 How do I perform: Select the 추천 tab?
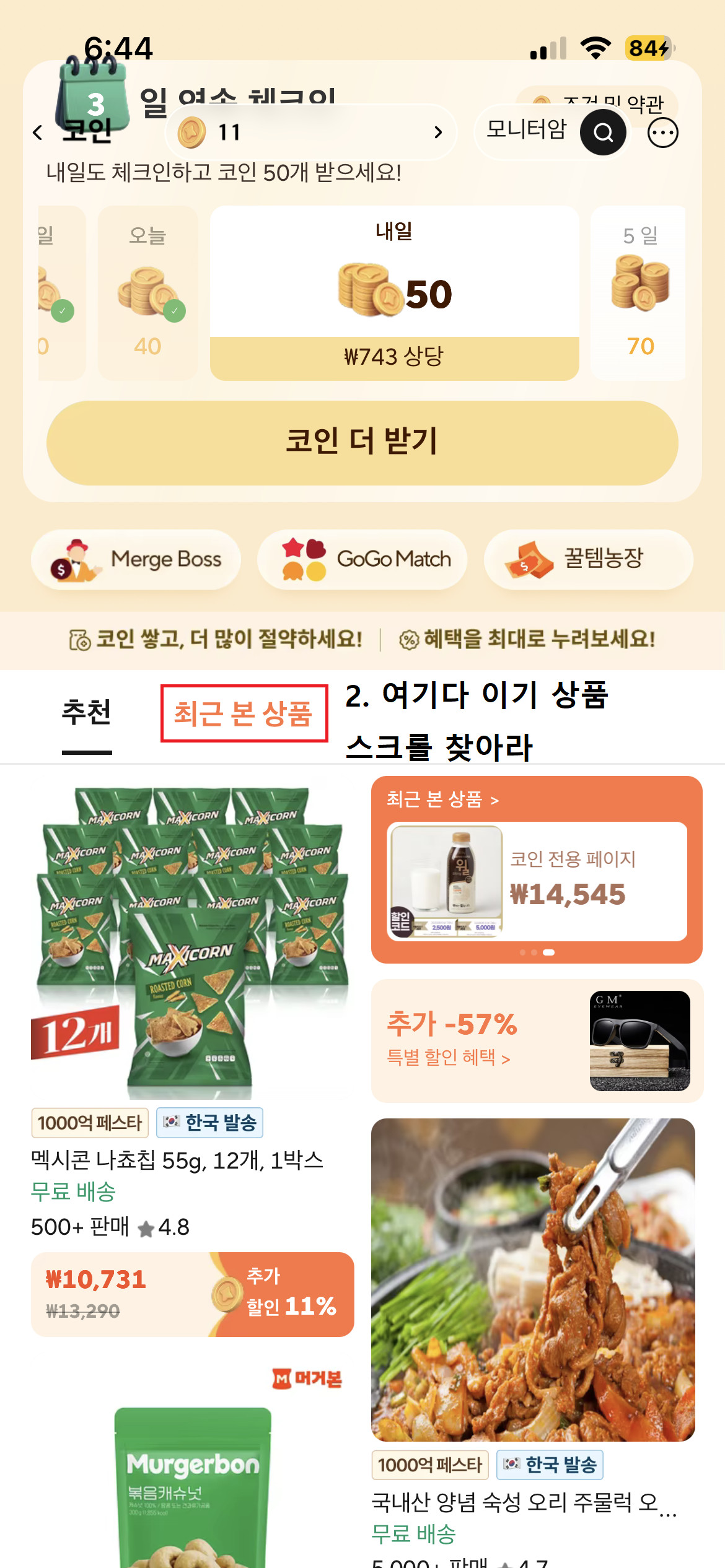click(87, 713)
